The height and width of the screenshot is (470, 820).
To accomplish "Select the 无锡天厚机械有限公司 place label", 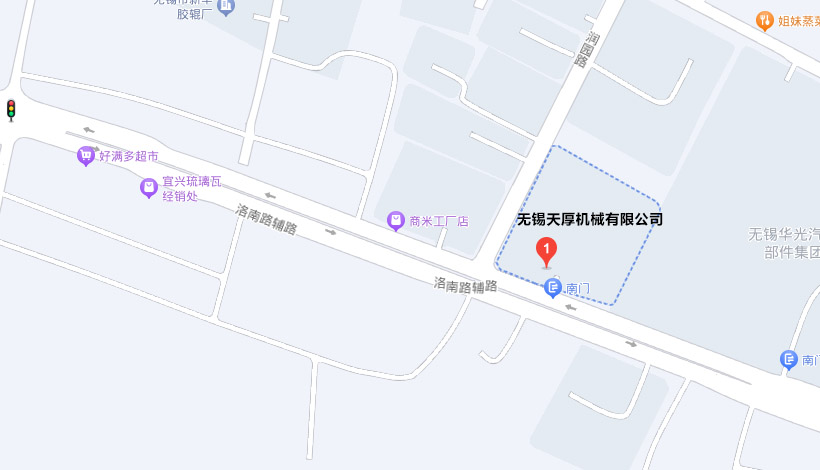I will point(589,219).
